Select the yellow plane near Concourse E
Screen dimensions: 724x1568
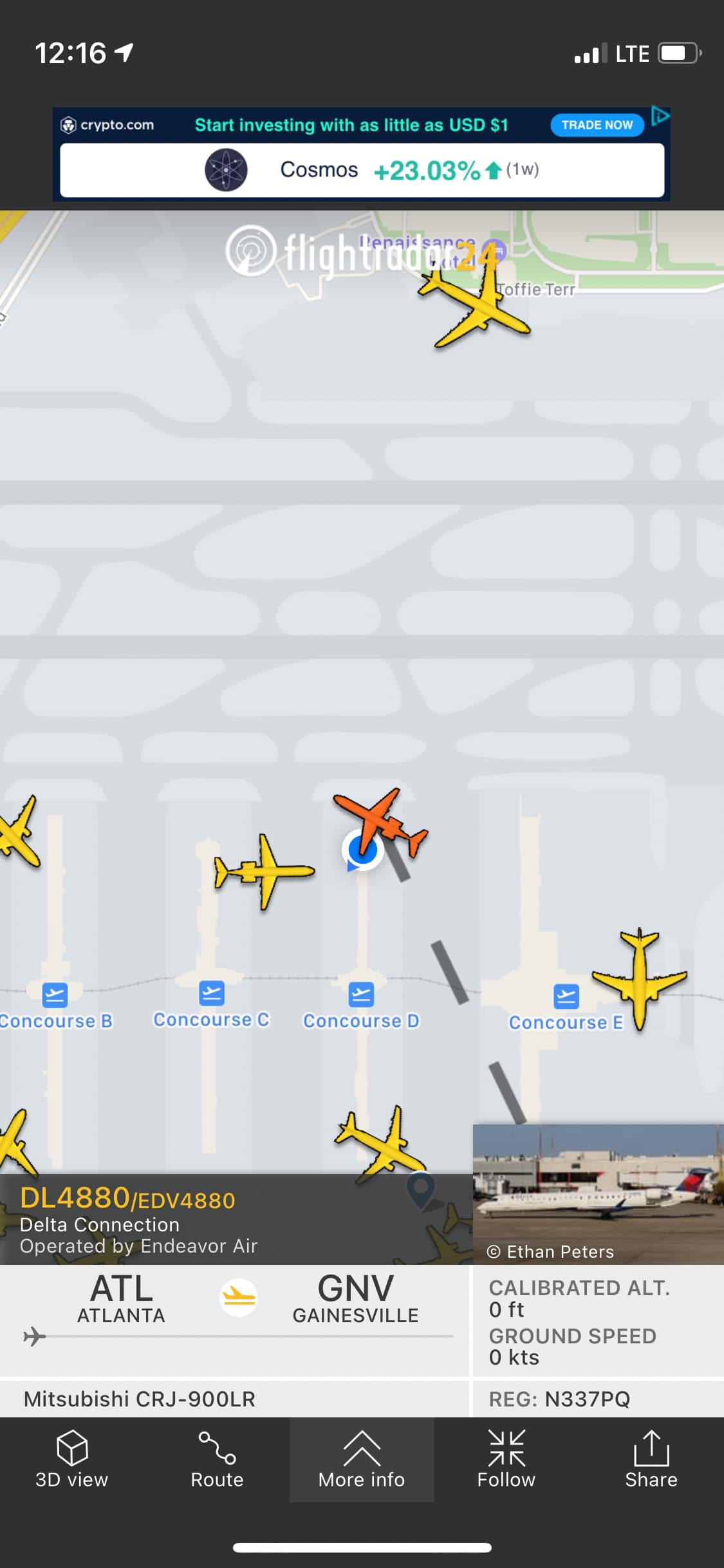click(638, 977)
